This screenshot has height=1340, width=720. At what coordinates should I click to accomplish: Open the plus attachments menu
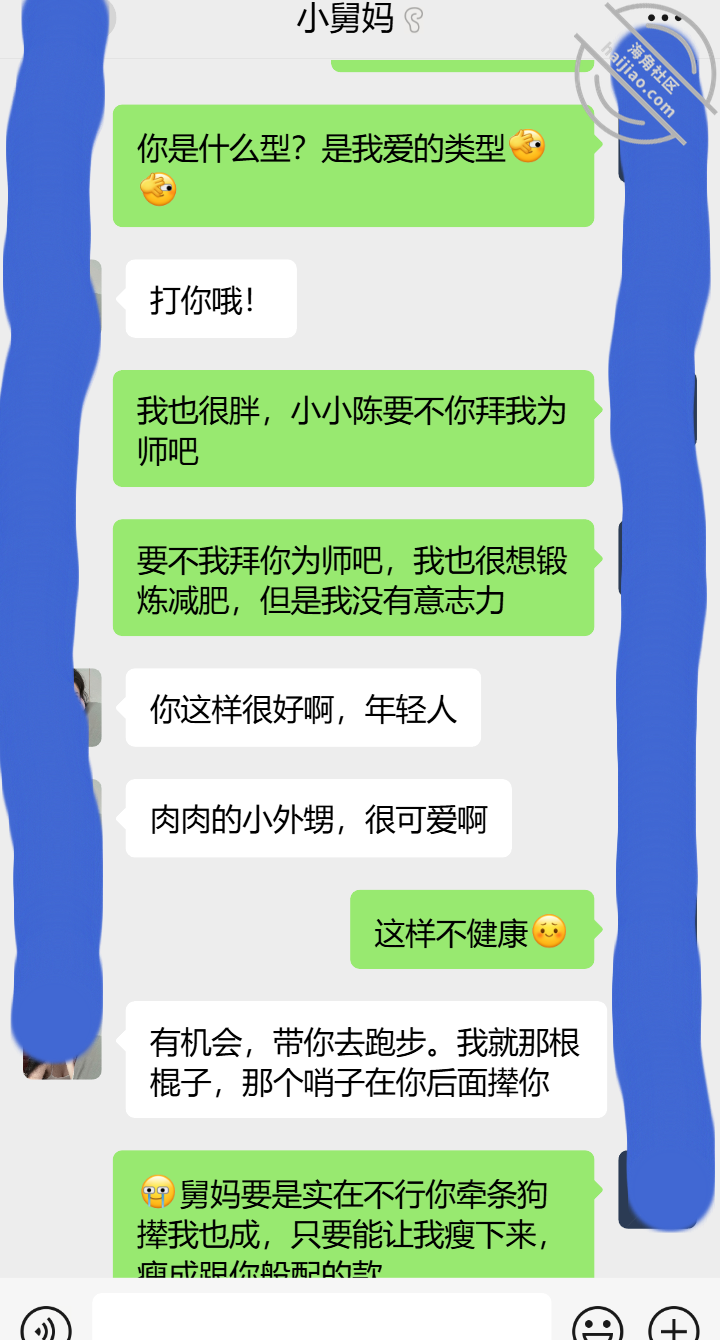click(x=674, y=1327)
